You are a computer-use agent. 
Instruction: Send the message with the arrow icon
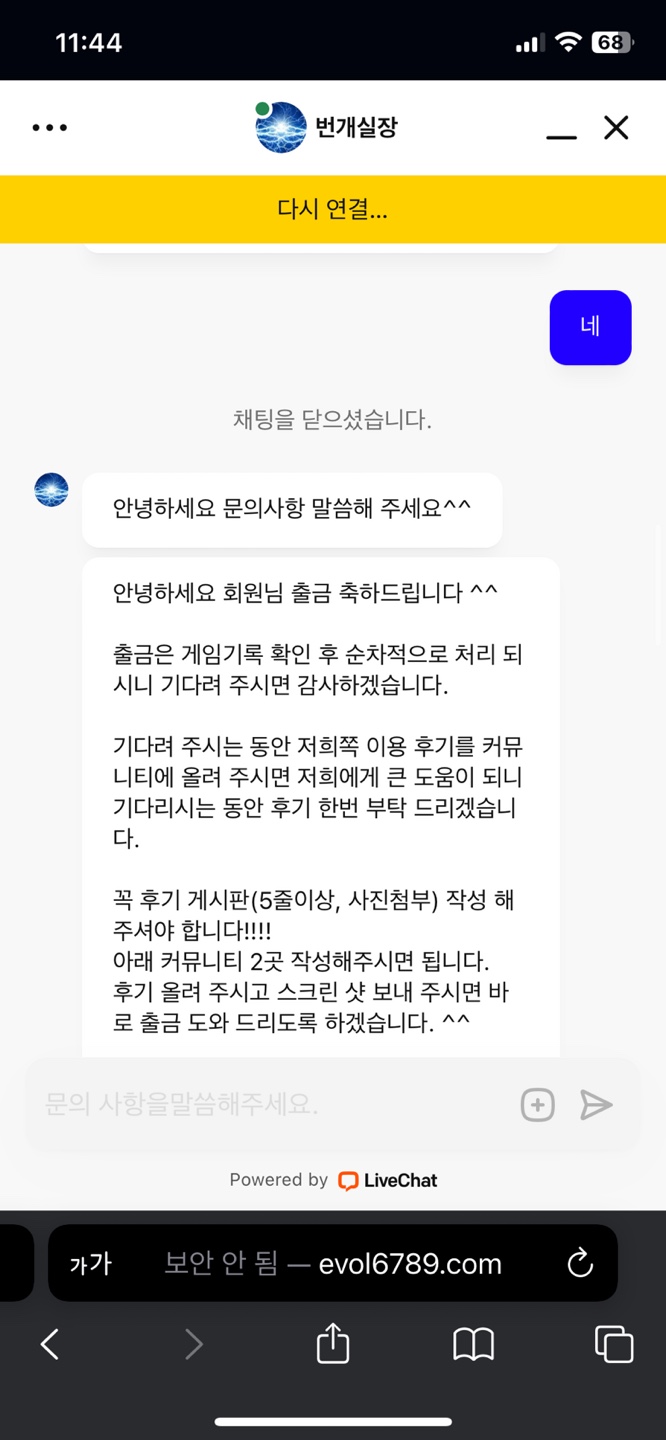tap(596, 1104)
